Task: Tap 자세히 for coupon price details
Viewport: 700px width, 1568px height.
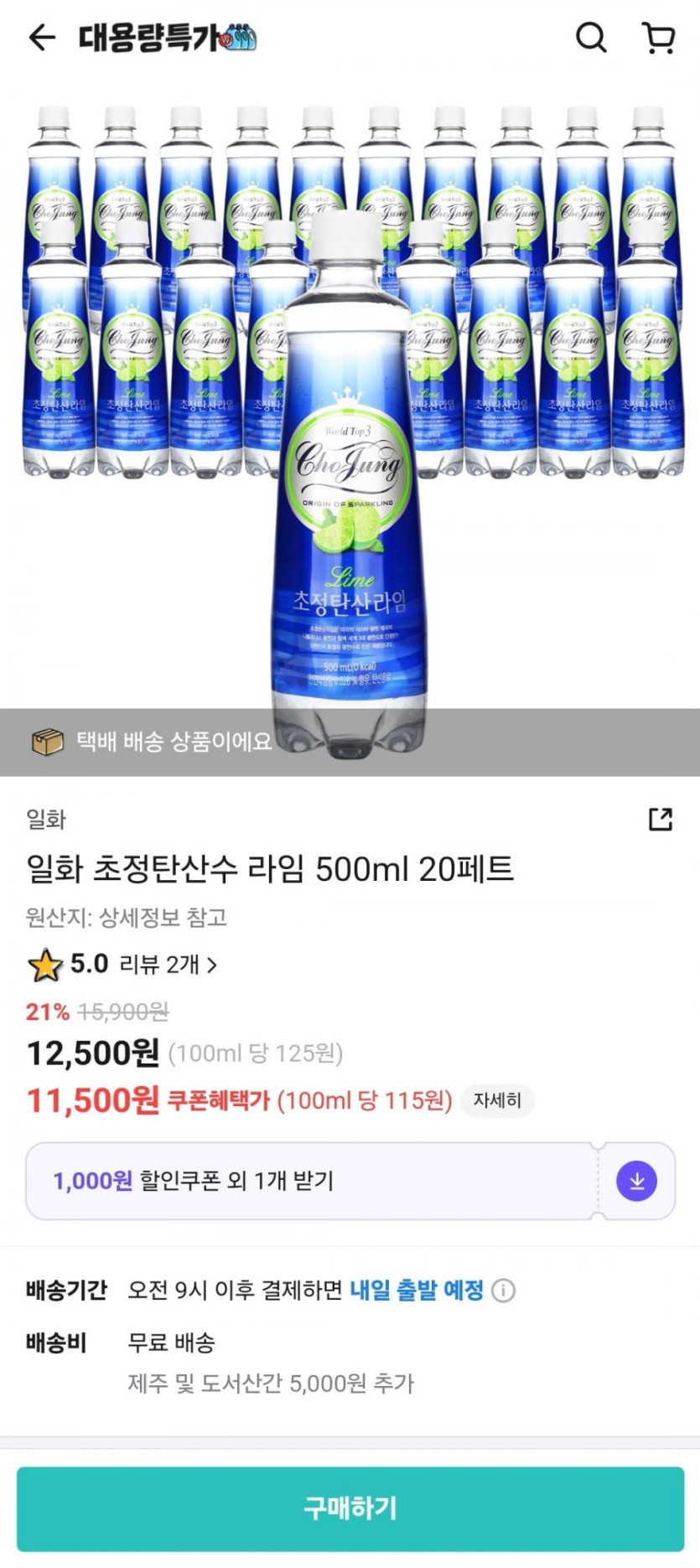Action: click(497, 1100)
